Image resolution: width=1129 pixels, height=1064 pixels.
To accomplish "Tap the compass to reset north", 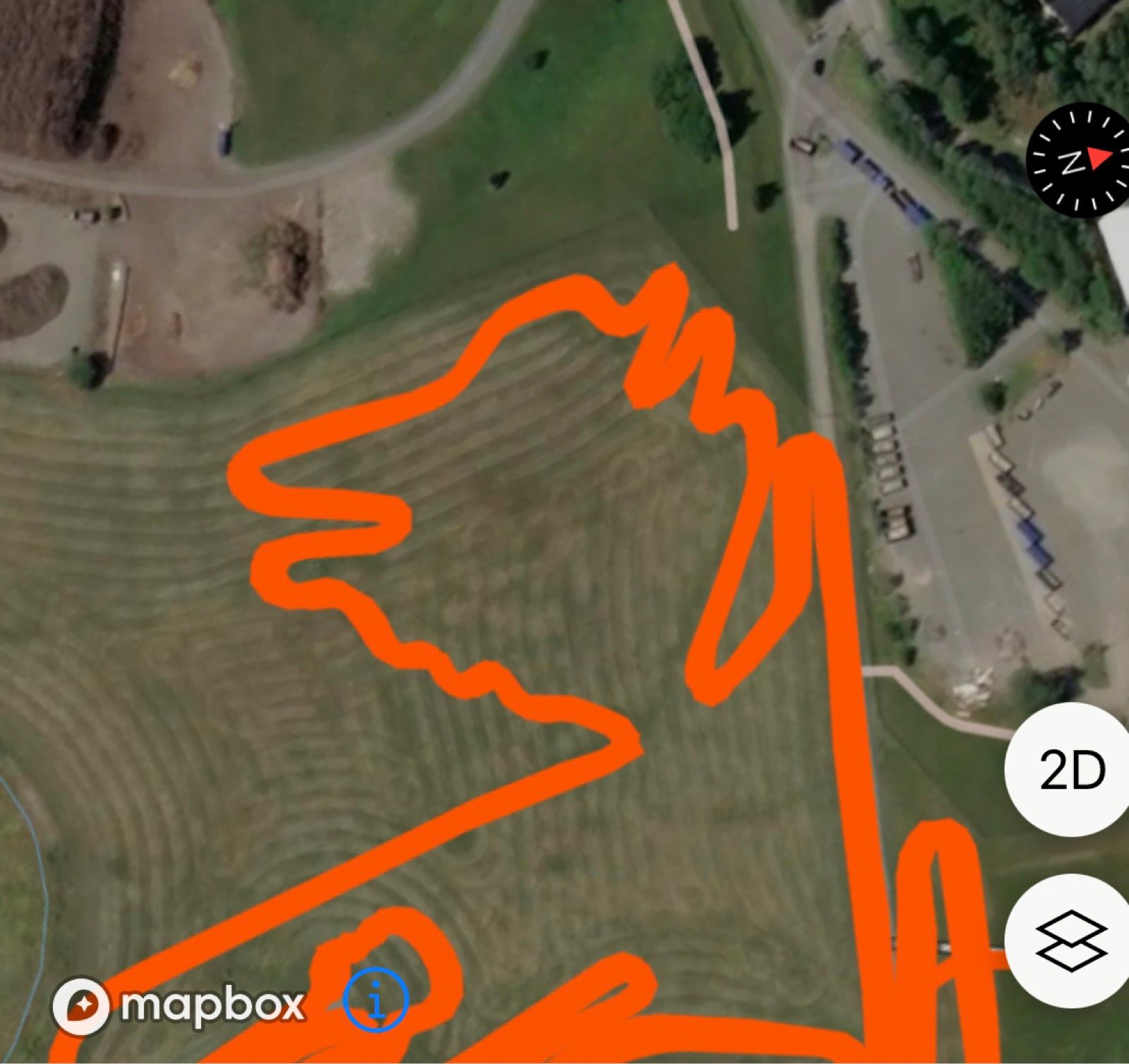I will coord(1078,159).
